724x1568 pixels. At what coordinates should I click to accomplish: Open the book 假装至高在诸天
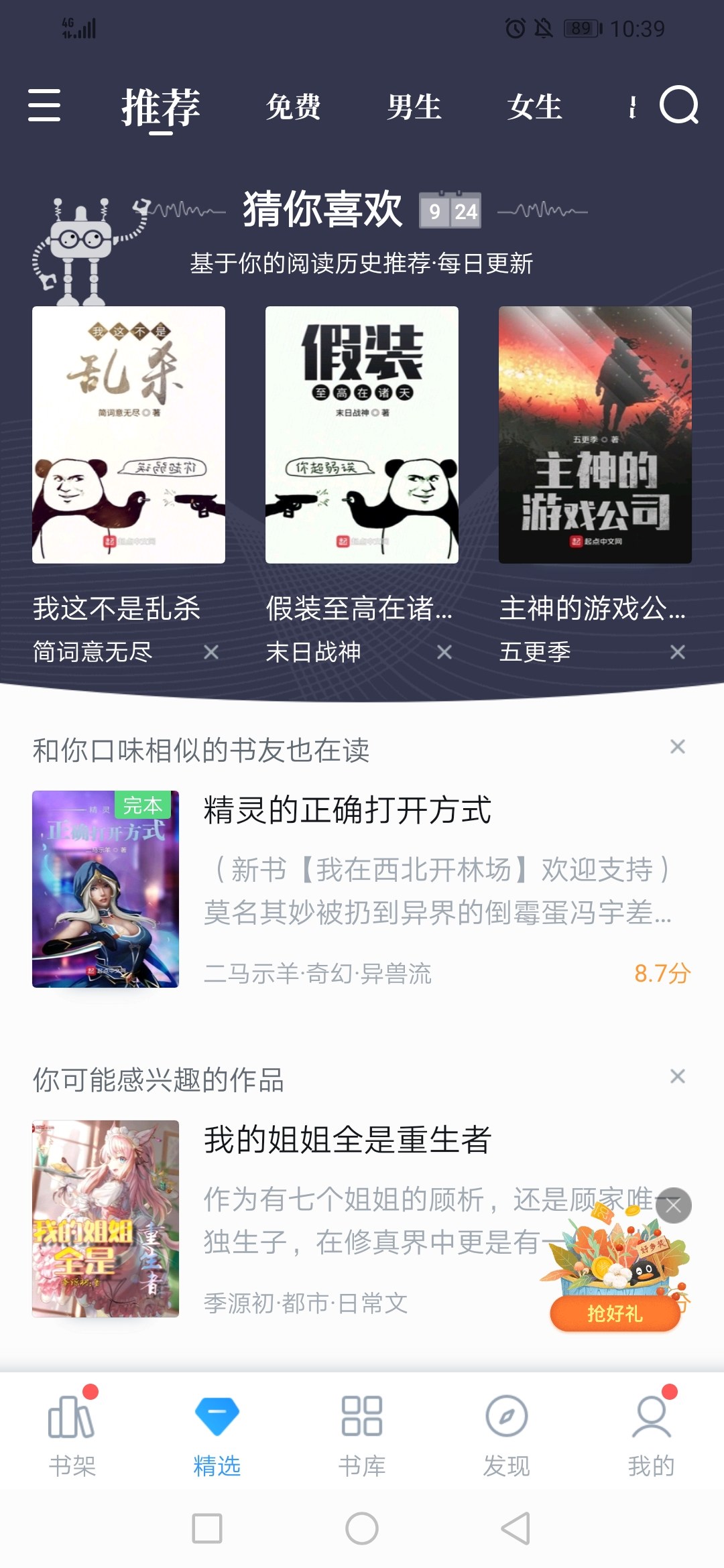pos(362,435)
